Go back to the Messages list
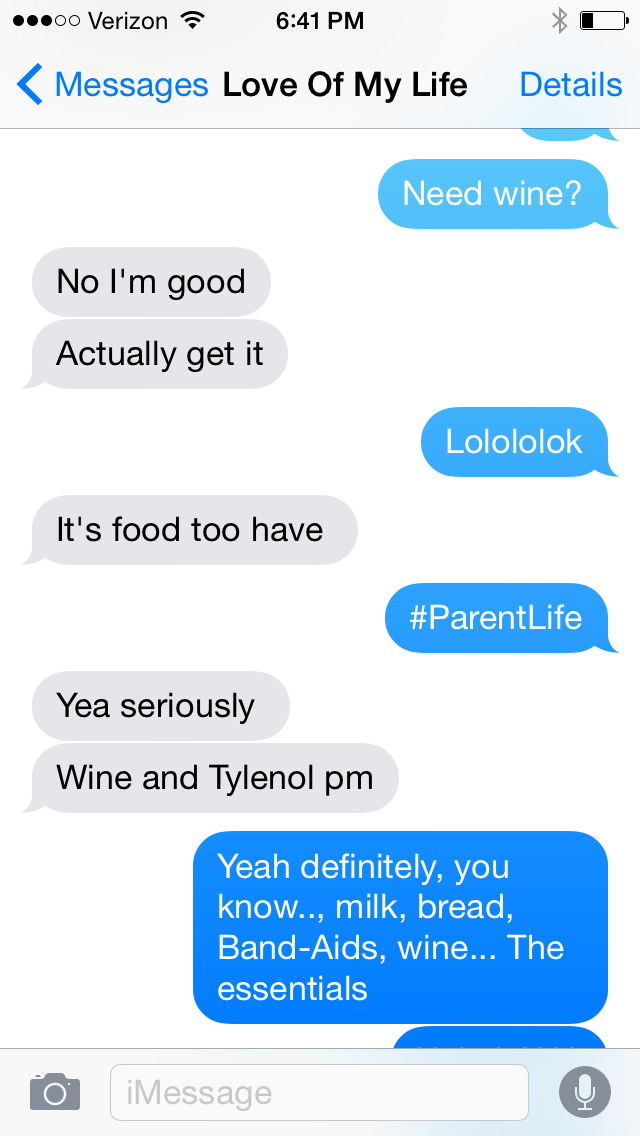 point(110,85)
